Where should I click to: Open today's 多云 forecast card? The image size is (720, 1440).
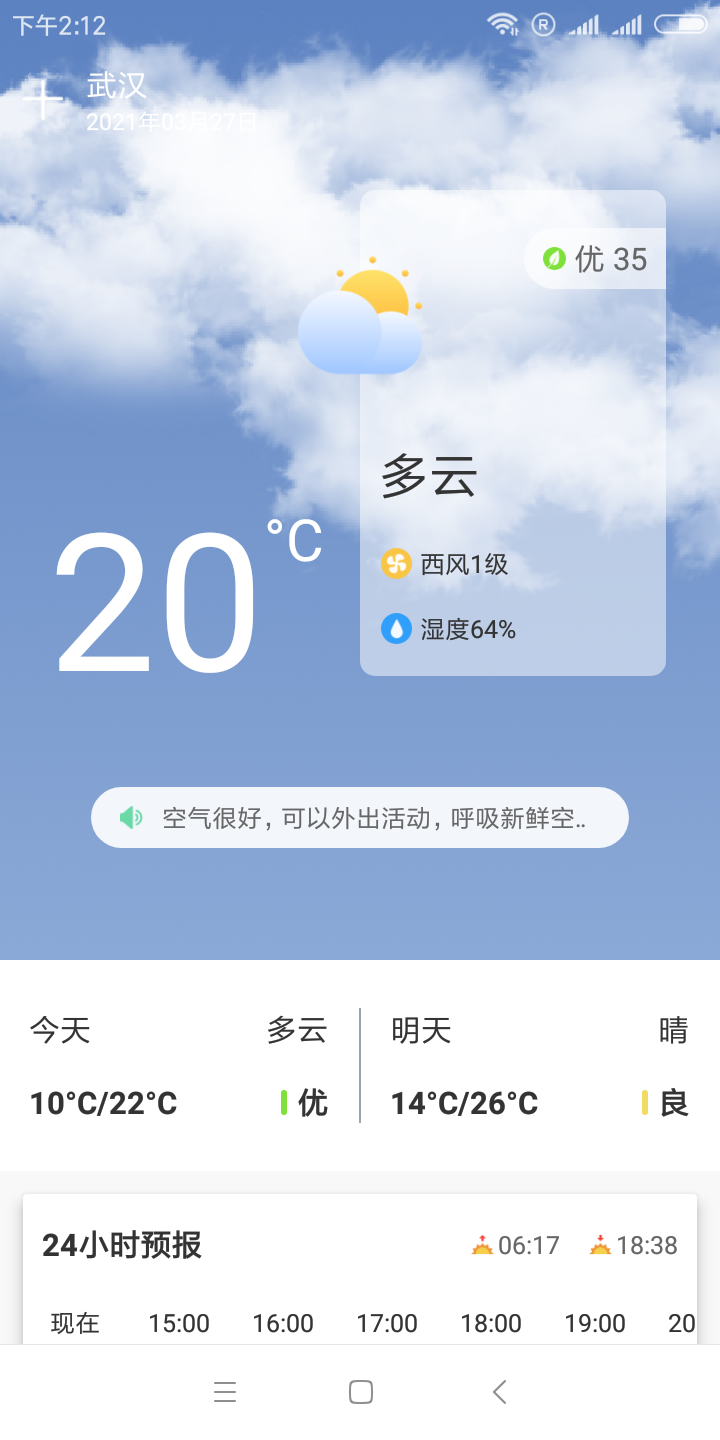pos(180,1066)
